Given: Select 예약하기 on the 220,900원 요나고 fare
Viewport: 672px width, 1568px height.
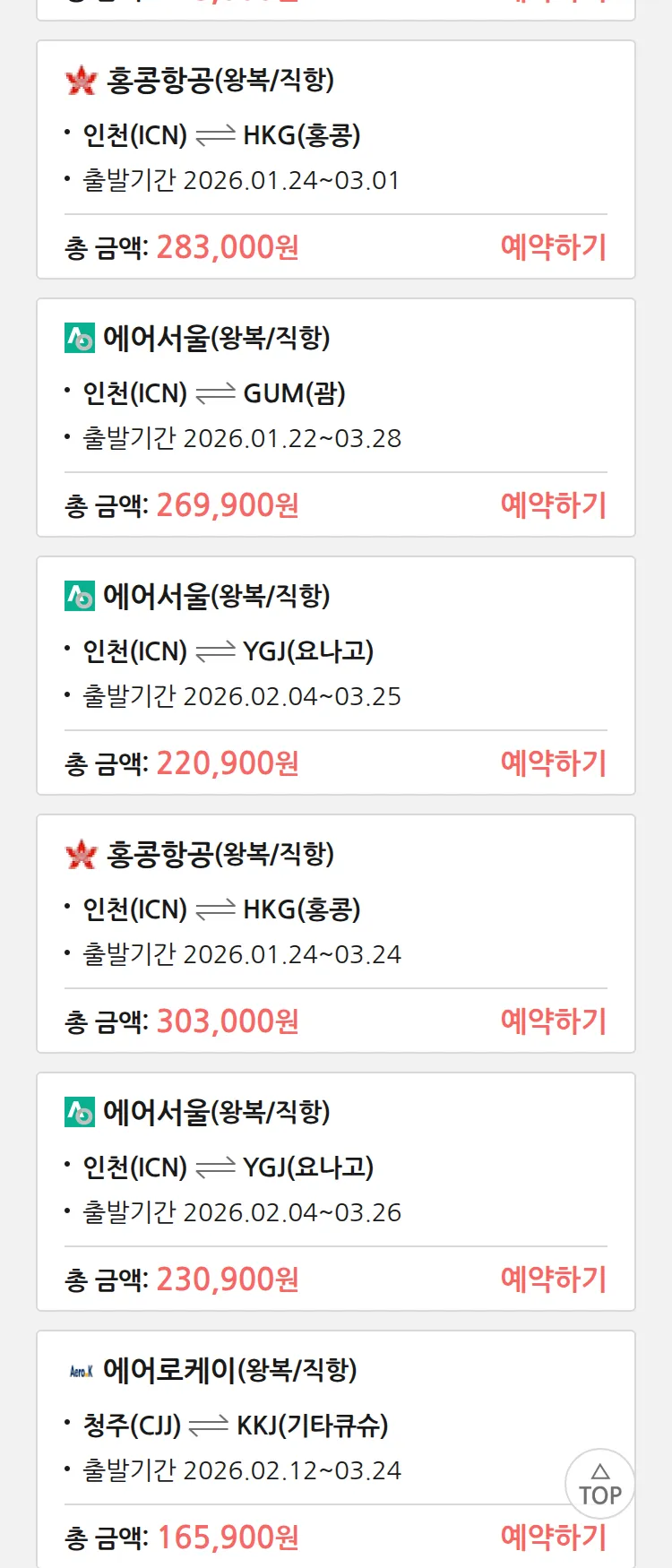Looking at the screenshot, I should point(553,763).
